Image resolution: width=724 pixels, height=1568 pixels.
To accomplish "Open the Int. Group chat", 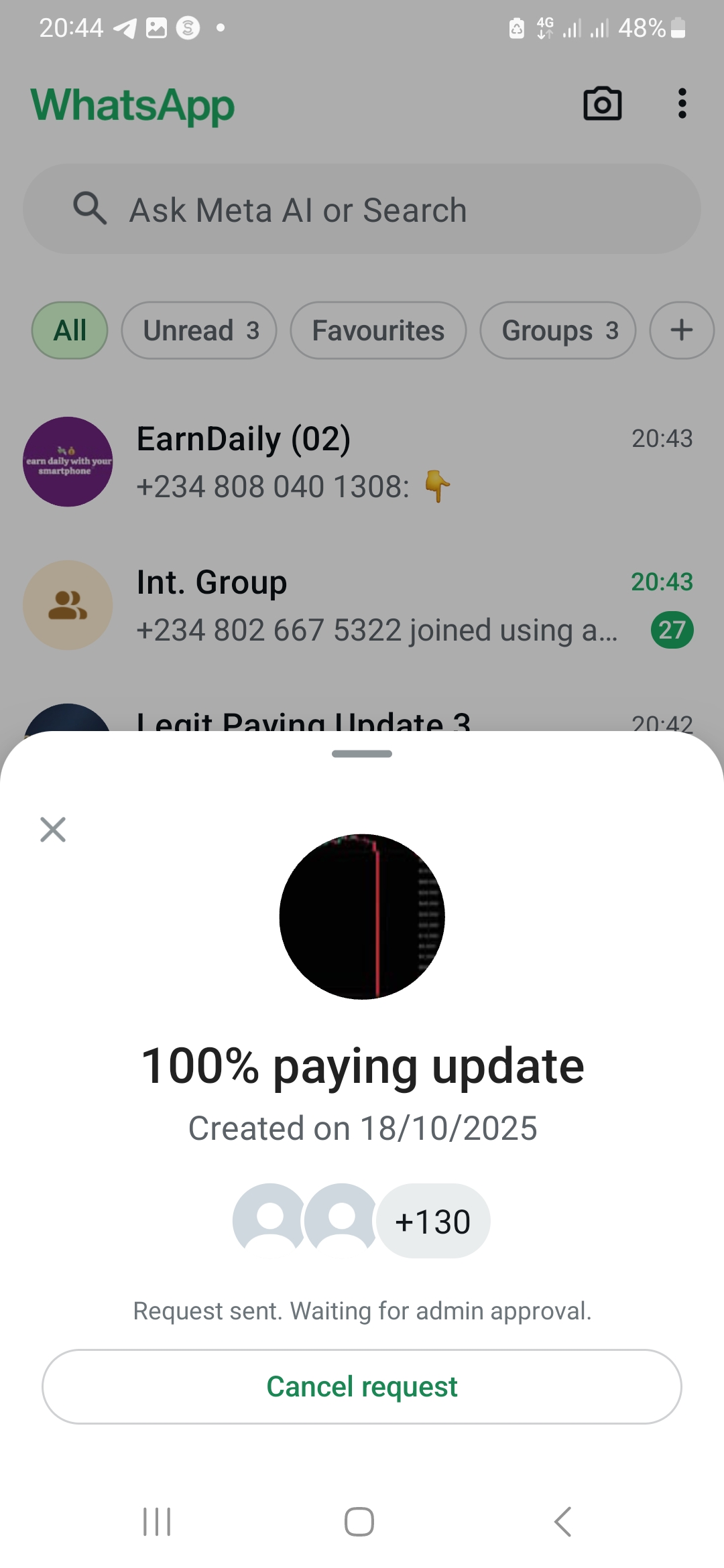I will [x=362, y=605].
